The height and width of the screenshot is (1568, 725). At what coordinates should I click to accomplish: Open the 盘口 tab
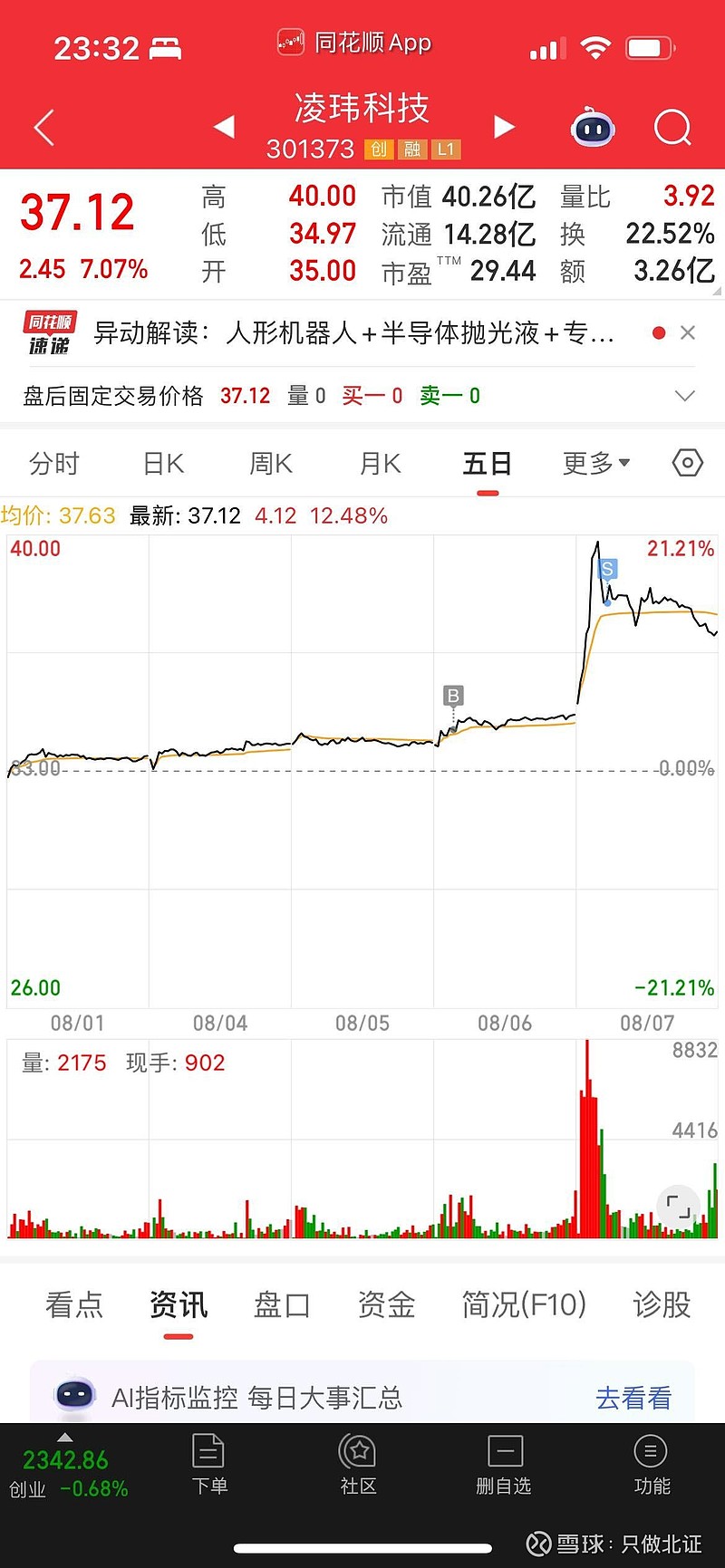(x=282, y=1304)
